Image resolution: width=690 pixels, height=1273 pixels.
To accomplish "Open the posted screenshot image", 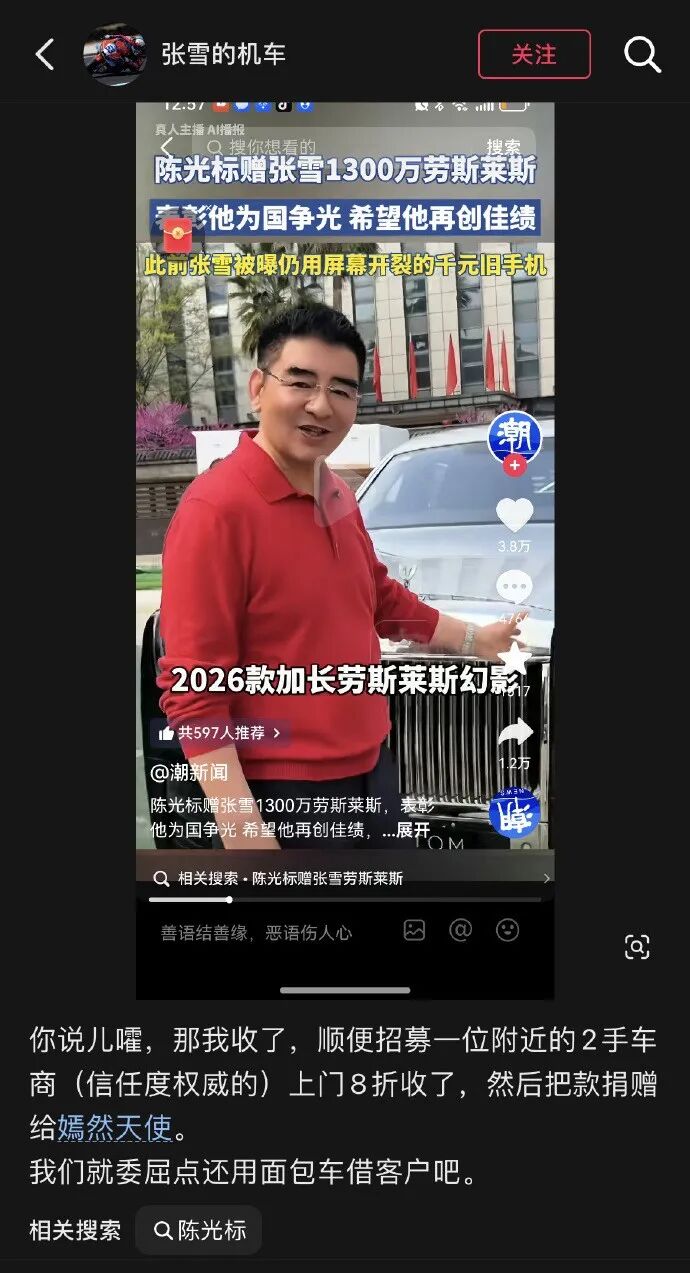I will click(345, 548).
